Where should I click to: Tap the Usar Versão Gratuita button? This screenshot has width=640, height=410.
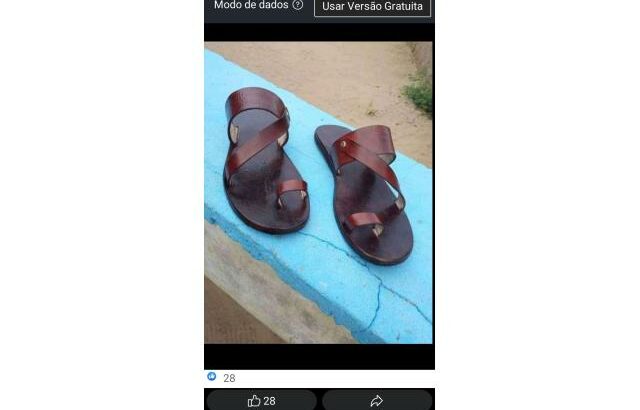[x=372, y=7]
